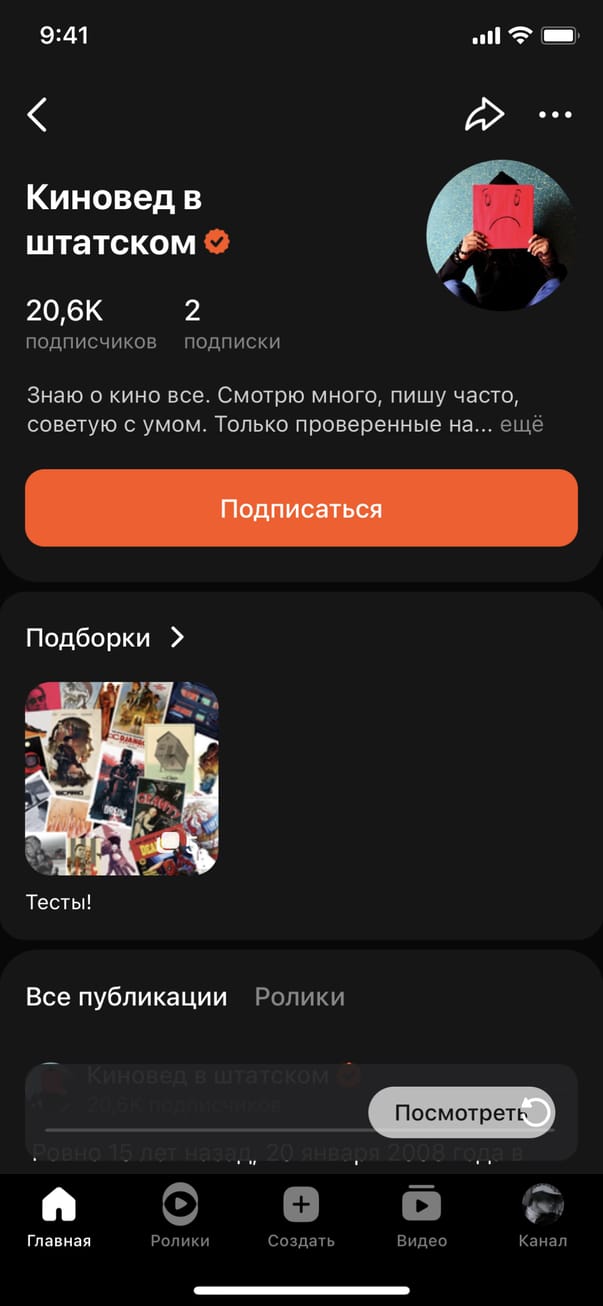This screenshot has height=1306, width=603.
Task: Tap «Создать» to create a post
Action: (x=301, y=1215)
